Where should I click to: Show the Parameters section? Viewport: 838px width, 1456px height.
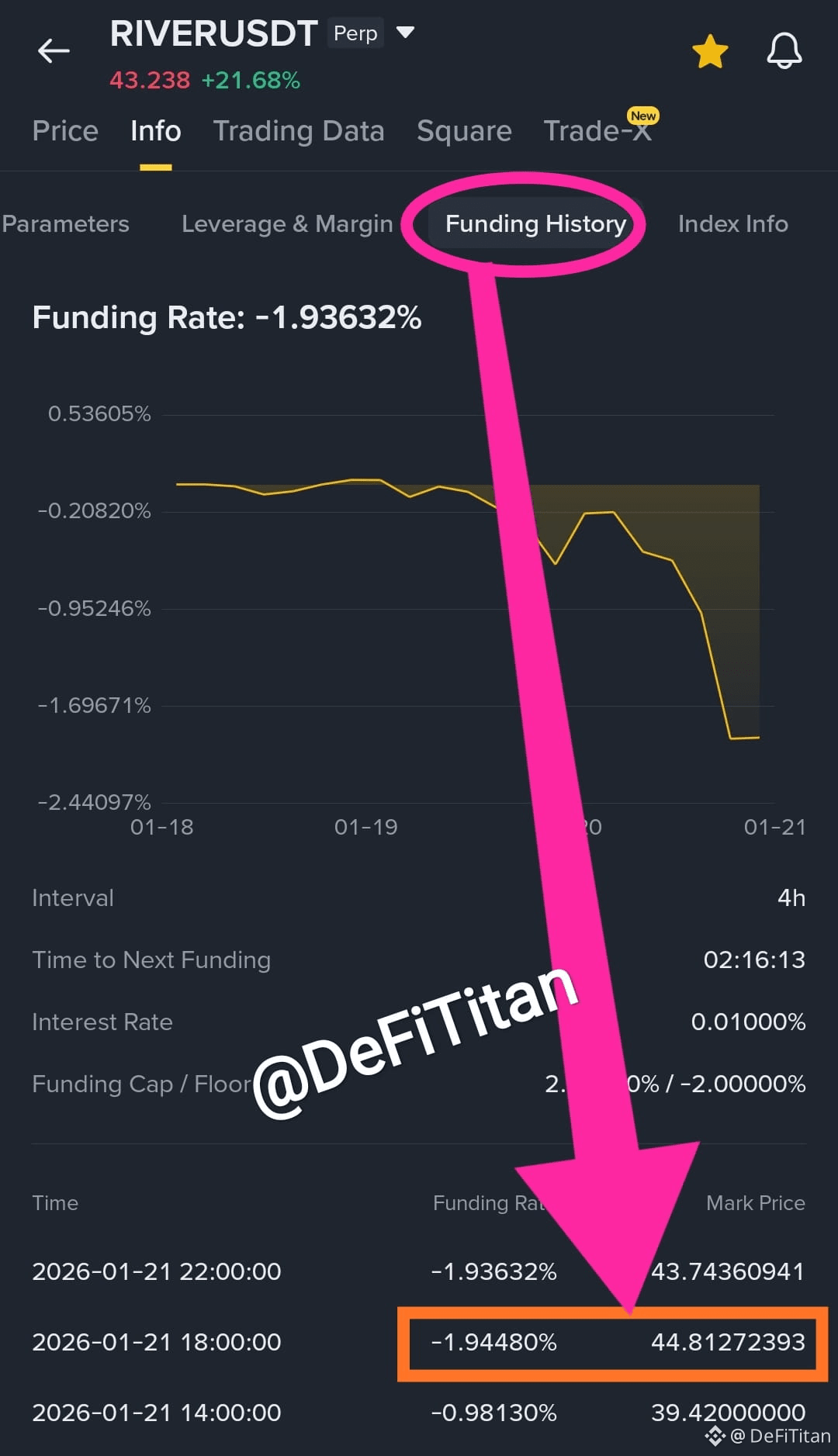[66, 224]
